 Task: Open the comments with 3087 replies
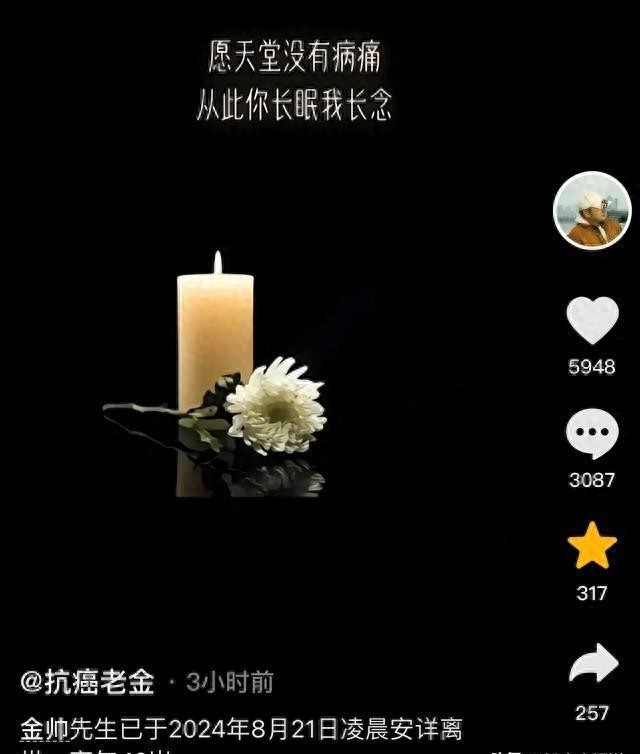click(592, 434)
